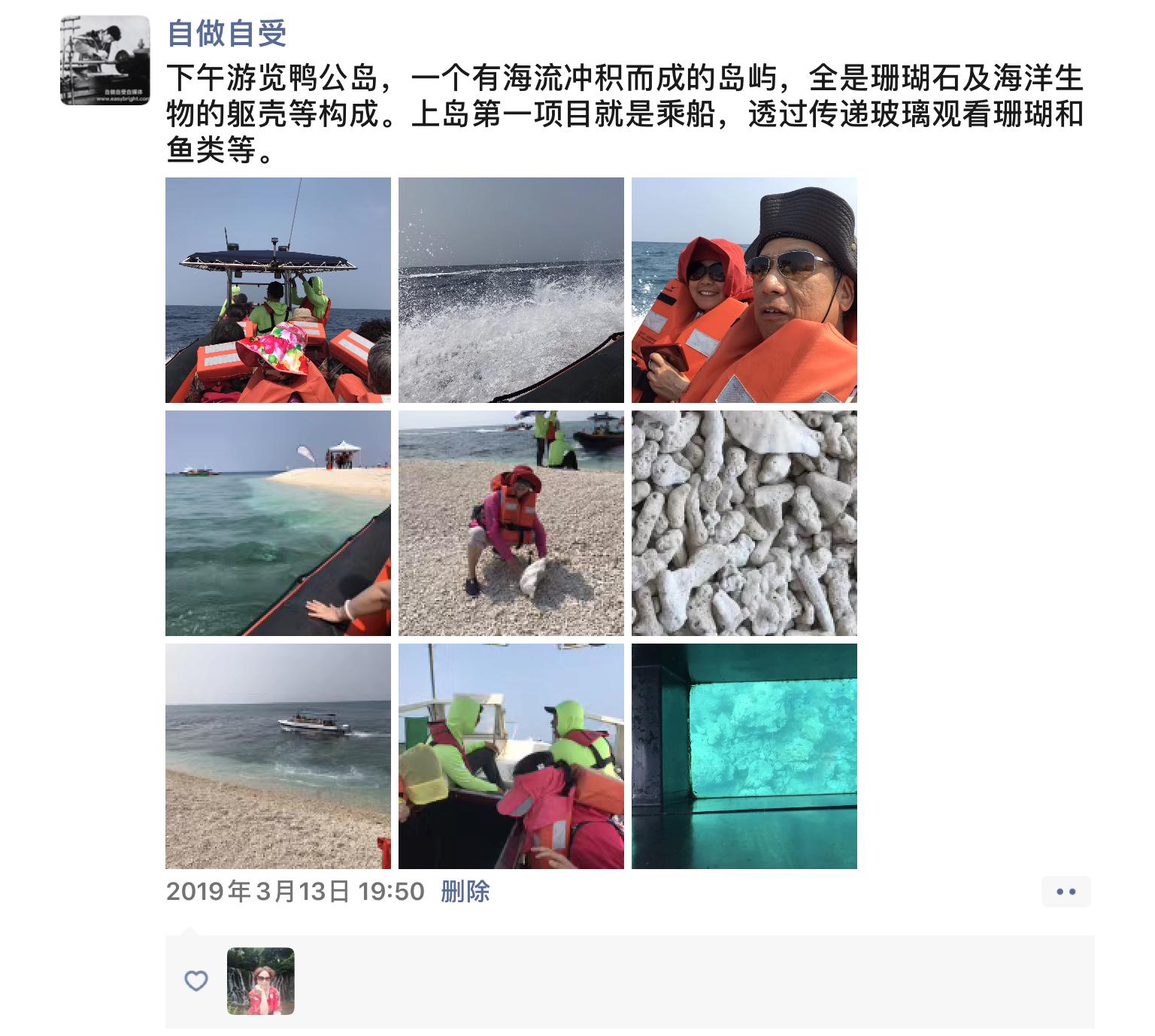Screen dimensions: 1155x1036
Task: Open the couple selfie in life jackets
Action: (744, 290)
